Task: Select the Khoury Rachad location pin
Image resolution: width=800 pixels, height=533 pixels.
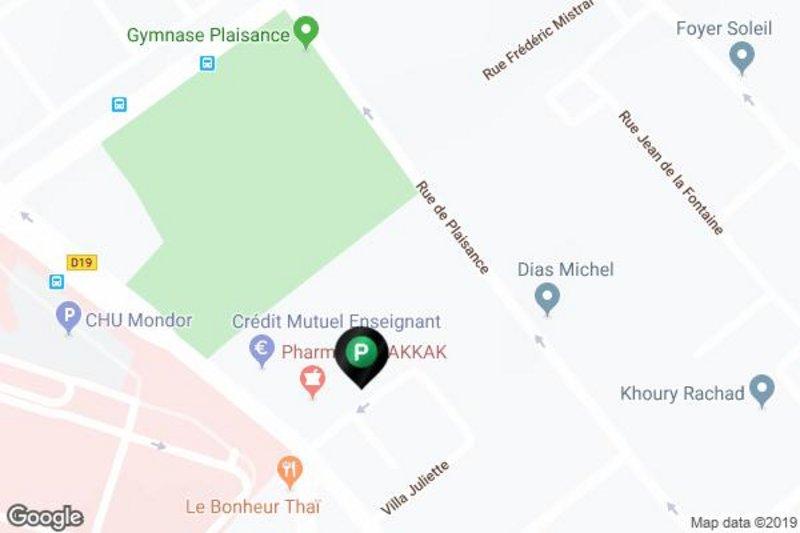Action: [763, 390]
